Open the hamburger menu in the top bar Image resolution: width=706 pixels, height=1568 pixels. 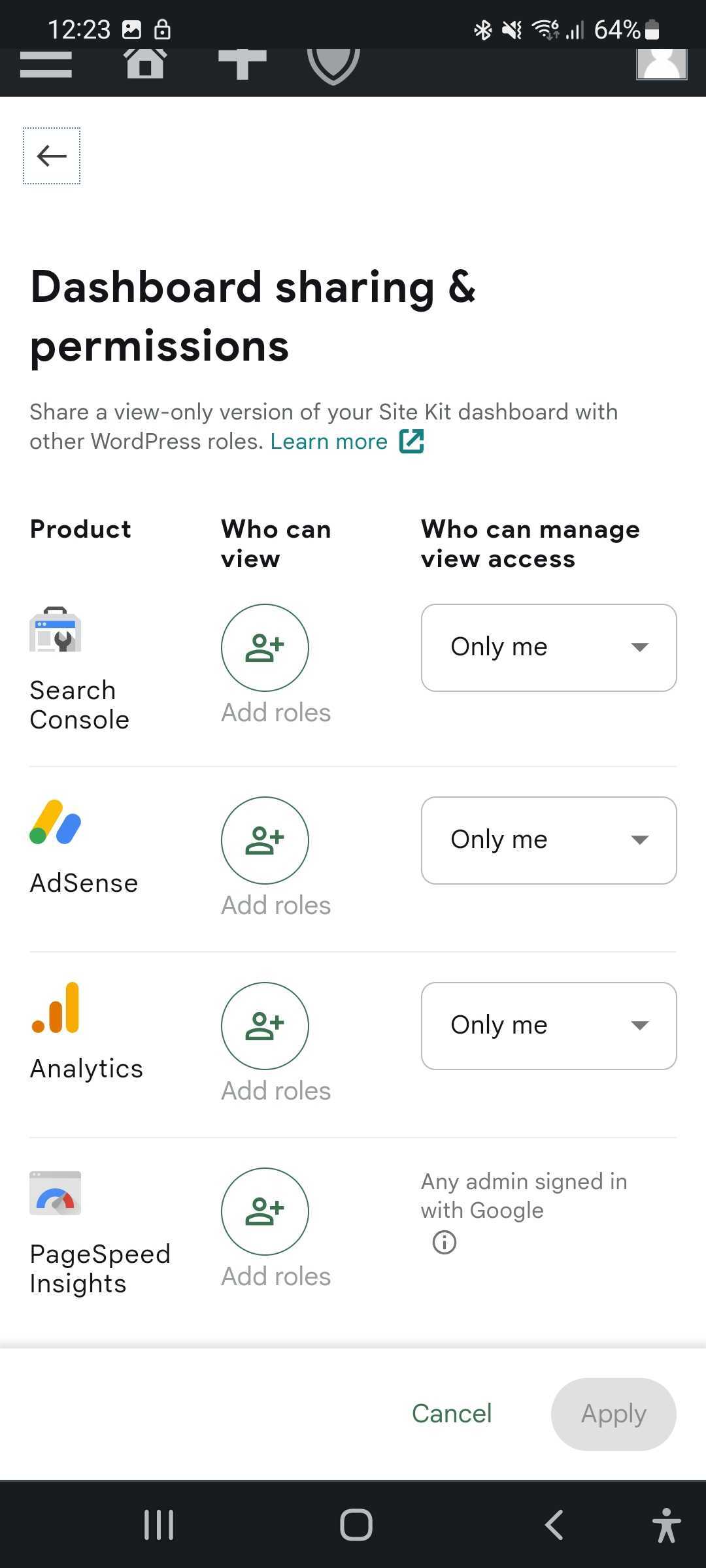click(x=46, y=63)
